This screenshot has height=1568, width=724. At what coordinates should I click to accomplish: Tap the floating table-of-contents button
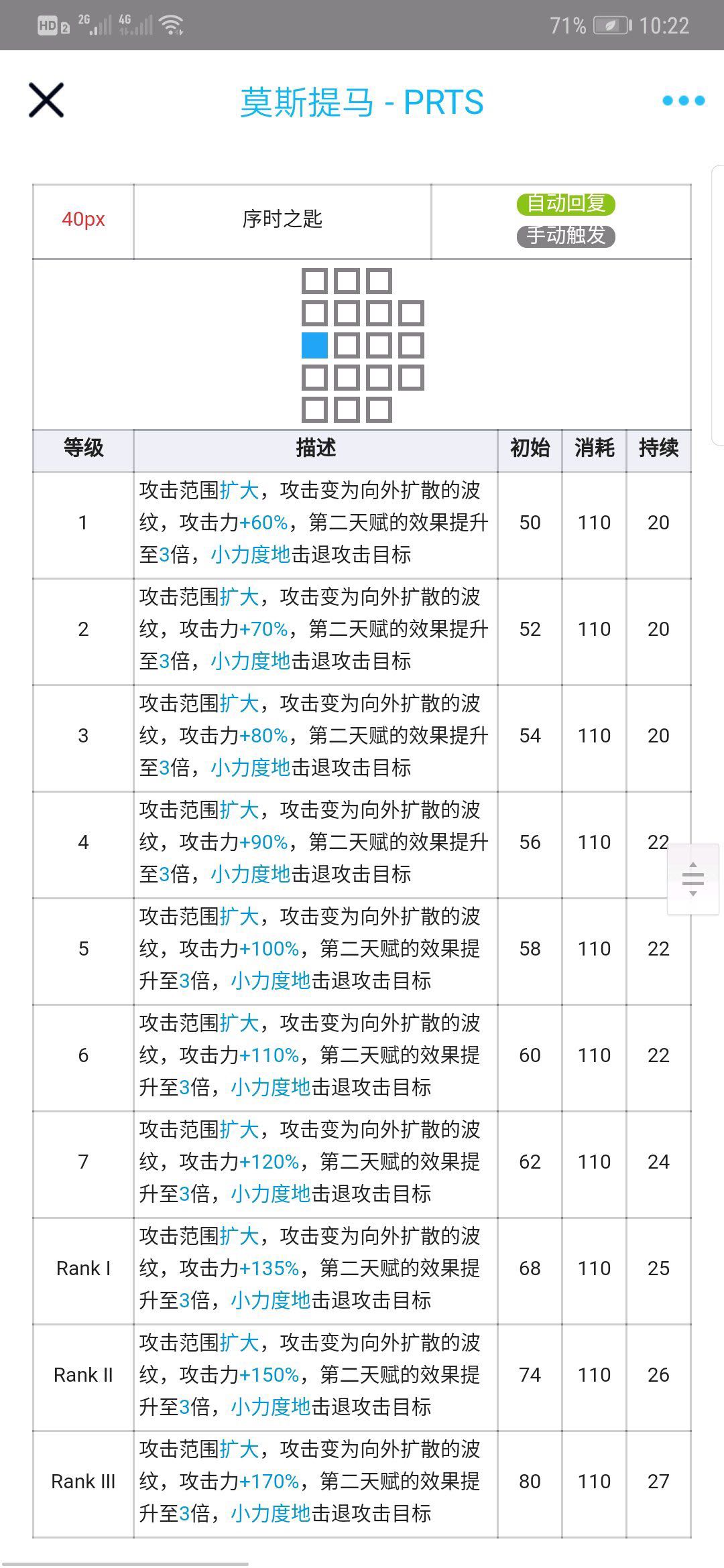[x=693, y=879]
